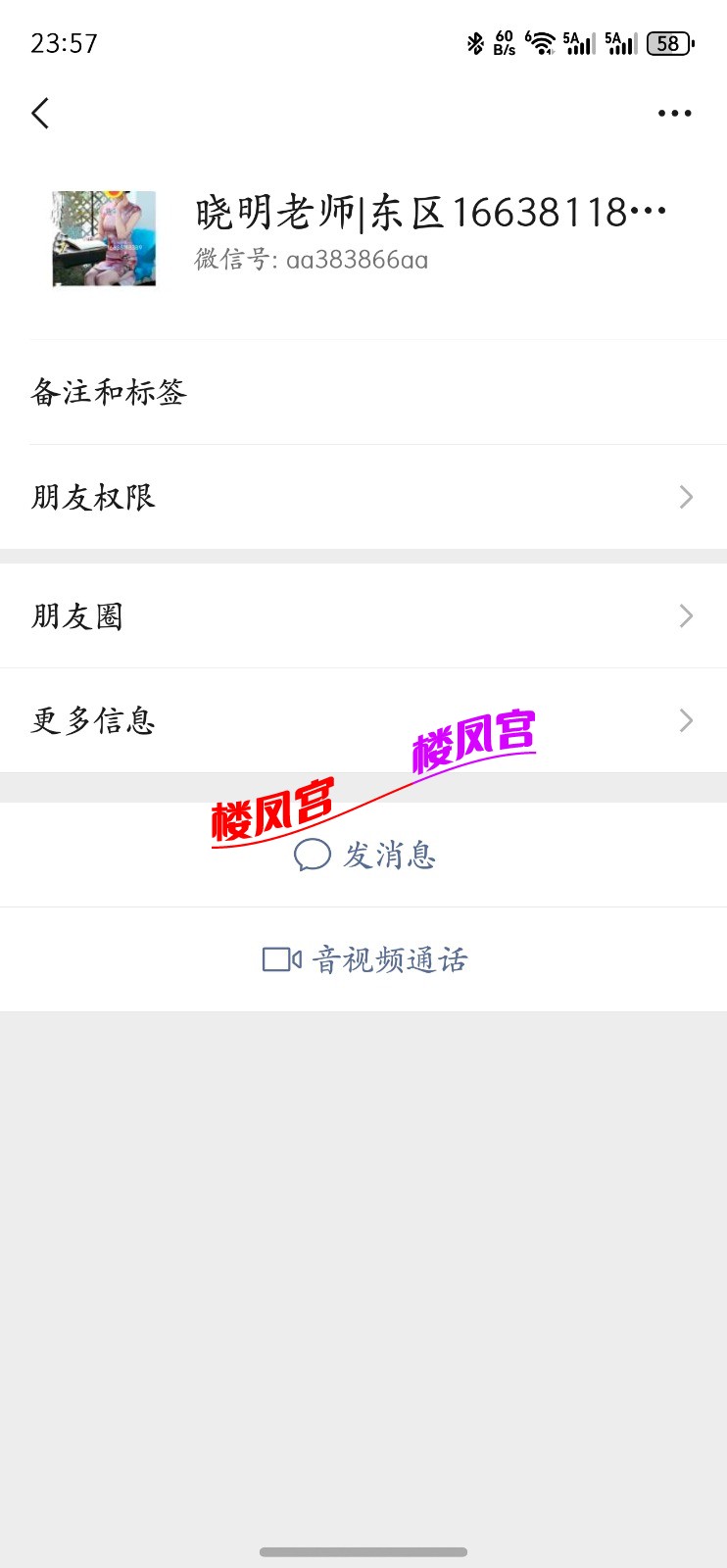This screenshot has width=727, height=1568.
Task: Tap the network speed indicator showing B/s
Action: point(504,43)
